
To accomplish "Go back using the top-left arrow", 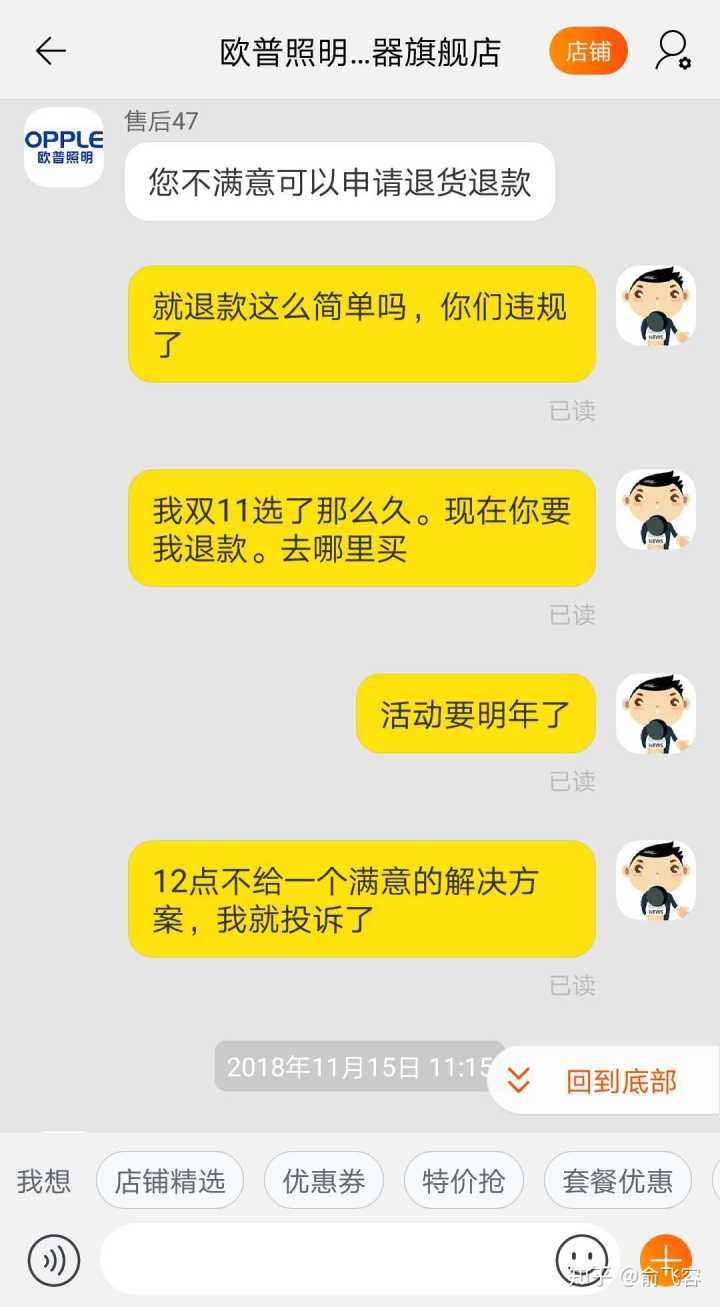I will tap(50, 51).
